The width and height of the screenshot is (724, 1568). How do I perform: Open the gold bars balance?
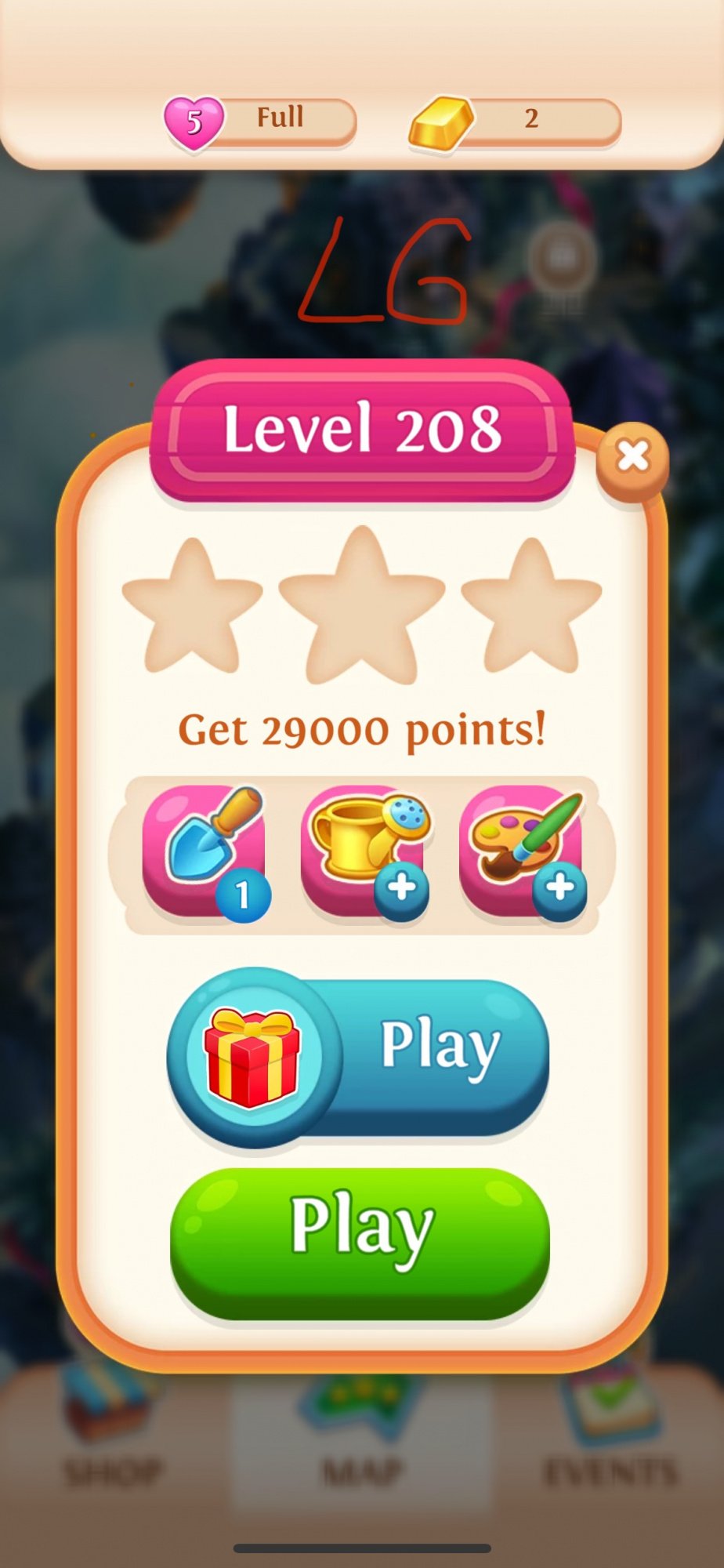(x=516, y=121)
